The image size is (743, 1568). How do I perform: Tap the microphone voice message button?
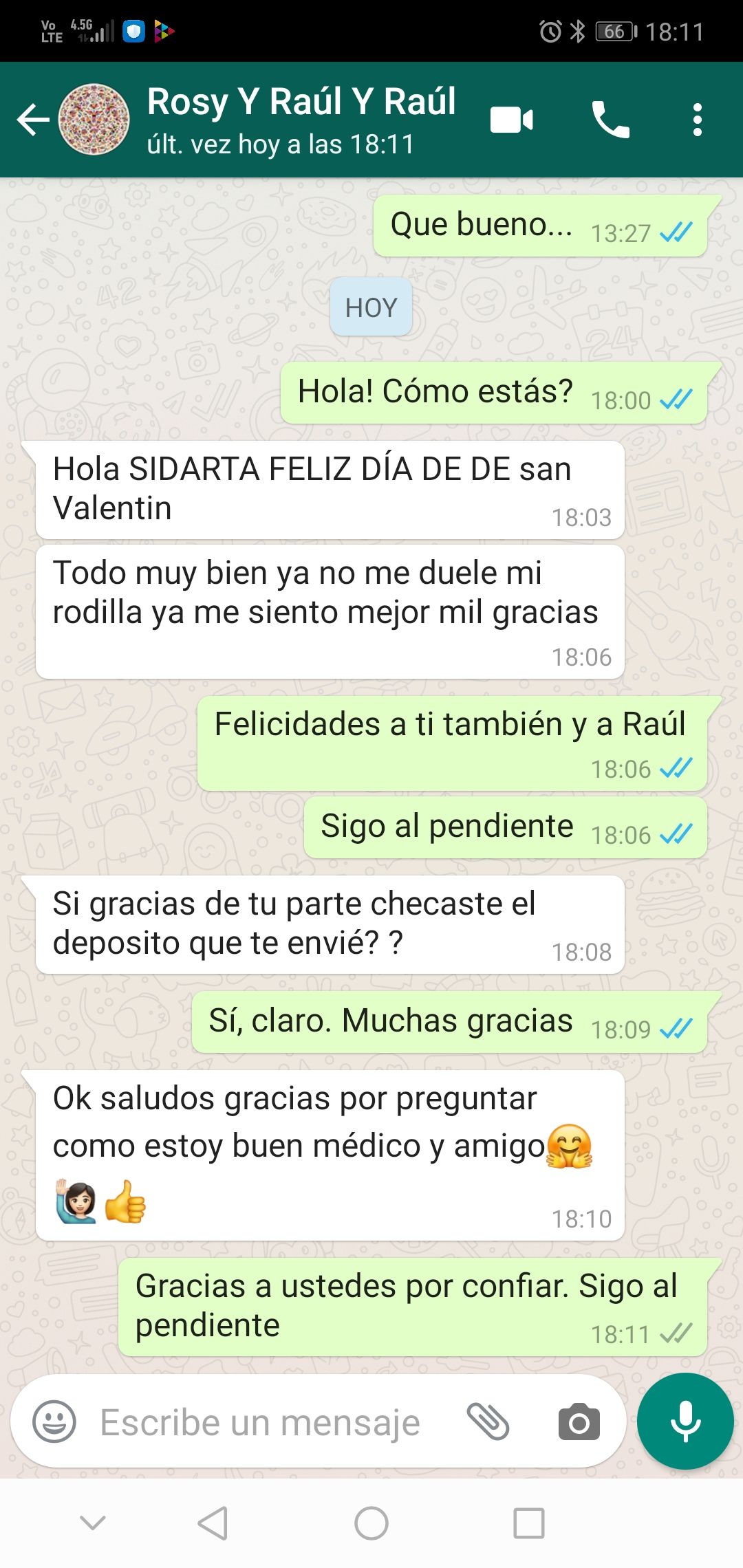click(x=685, y=1421)
